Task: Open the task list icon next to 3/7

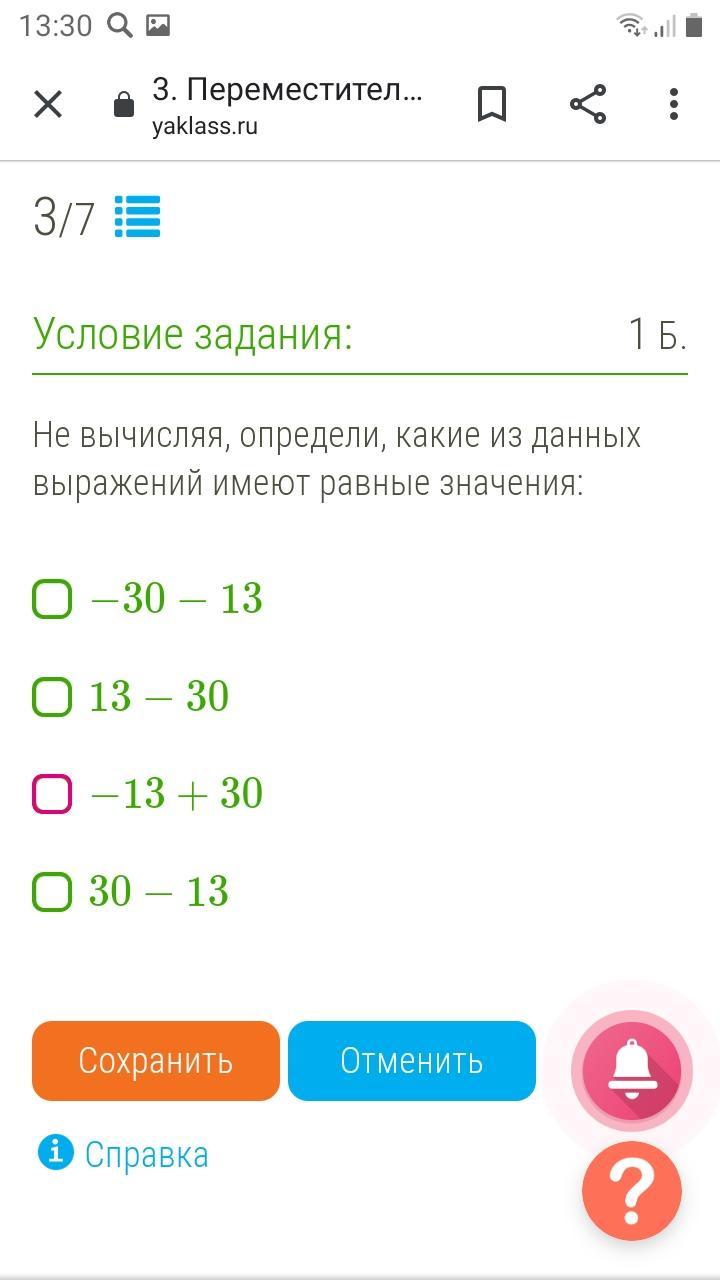Action: tap(137, 216)
